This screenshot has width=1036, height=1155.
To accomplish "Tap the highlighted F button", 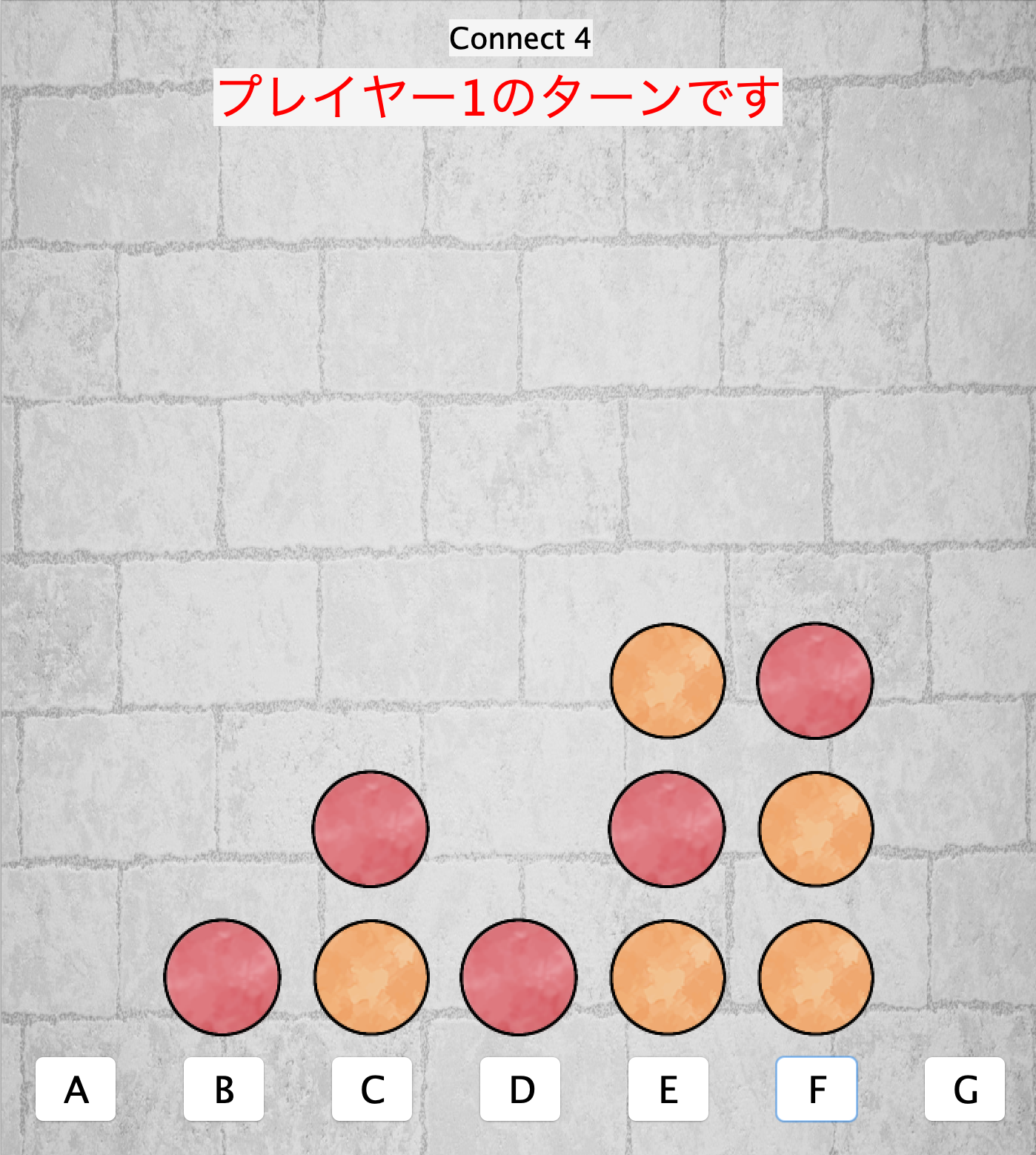I will pyautogui.click(x=817, y=1089).
